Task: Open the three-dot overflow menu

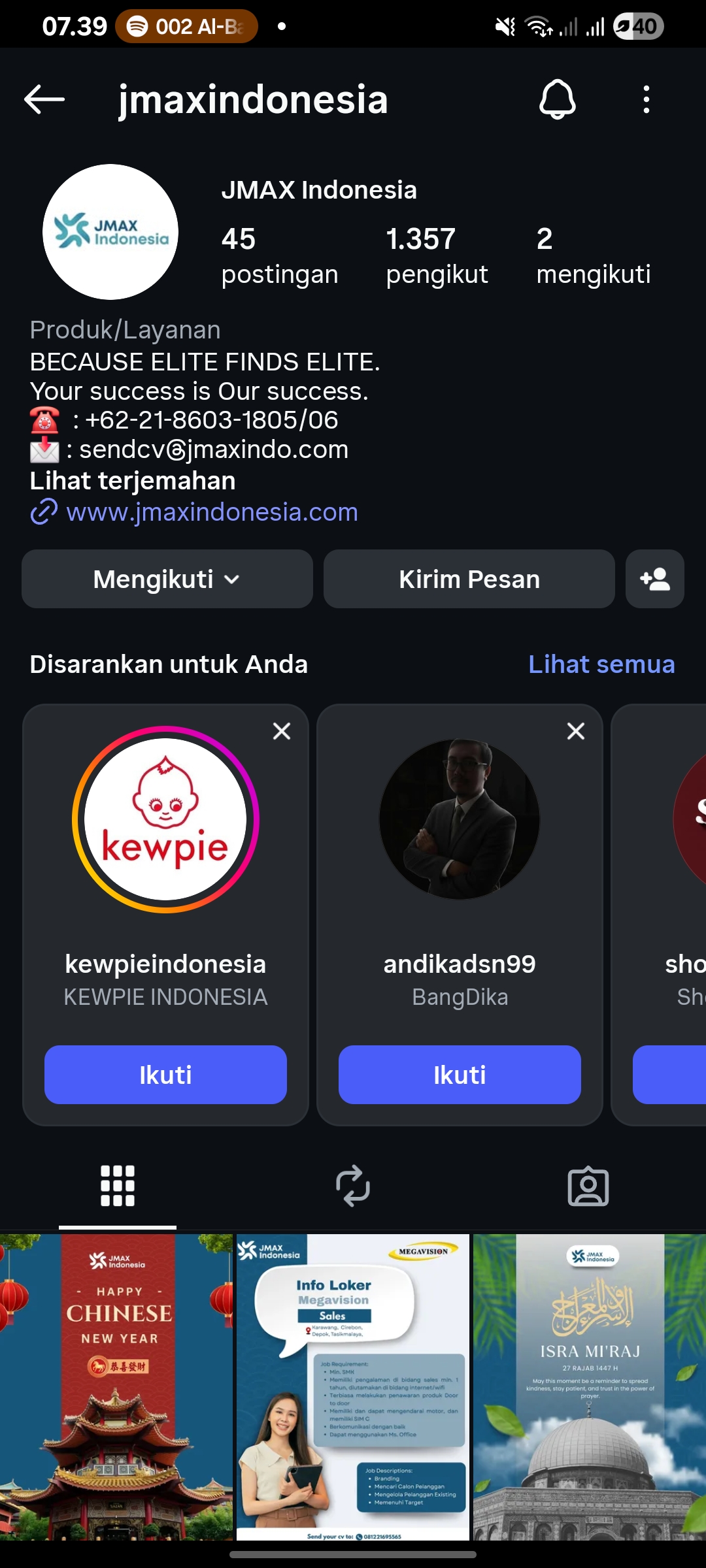Action: pyautogui.click(x=646, y=100)
